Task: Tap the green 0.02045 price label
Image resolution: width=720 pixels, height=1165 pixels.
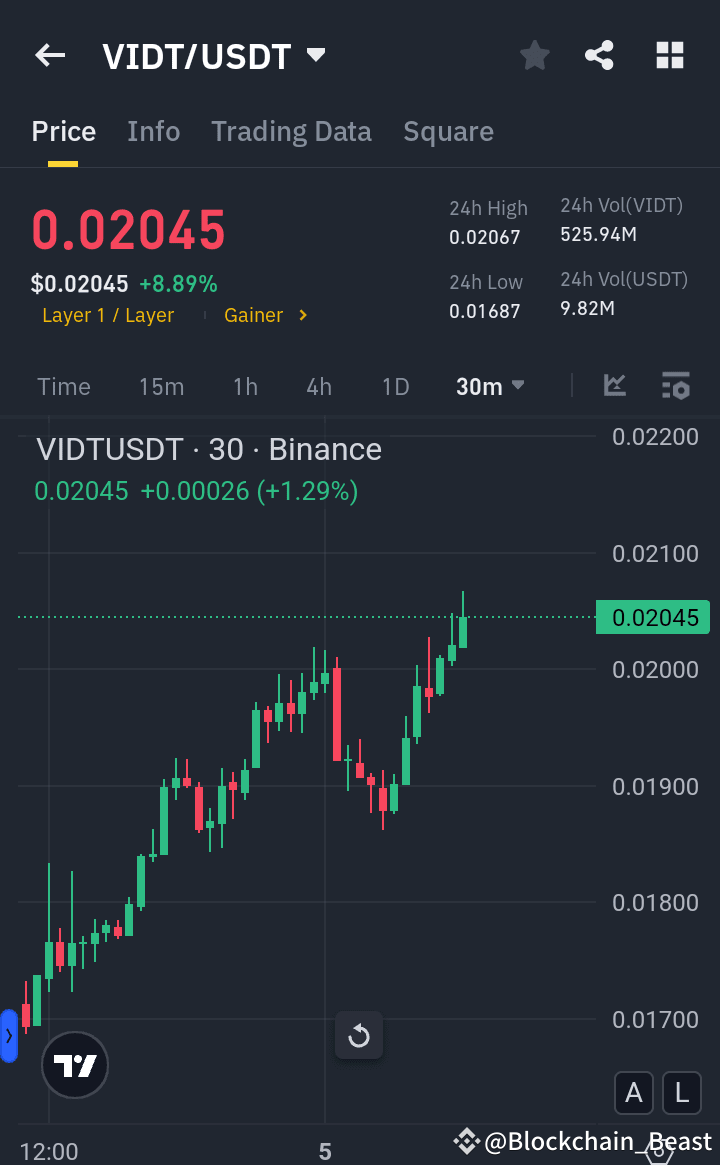Action: [652, 617]
